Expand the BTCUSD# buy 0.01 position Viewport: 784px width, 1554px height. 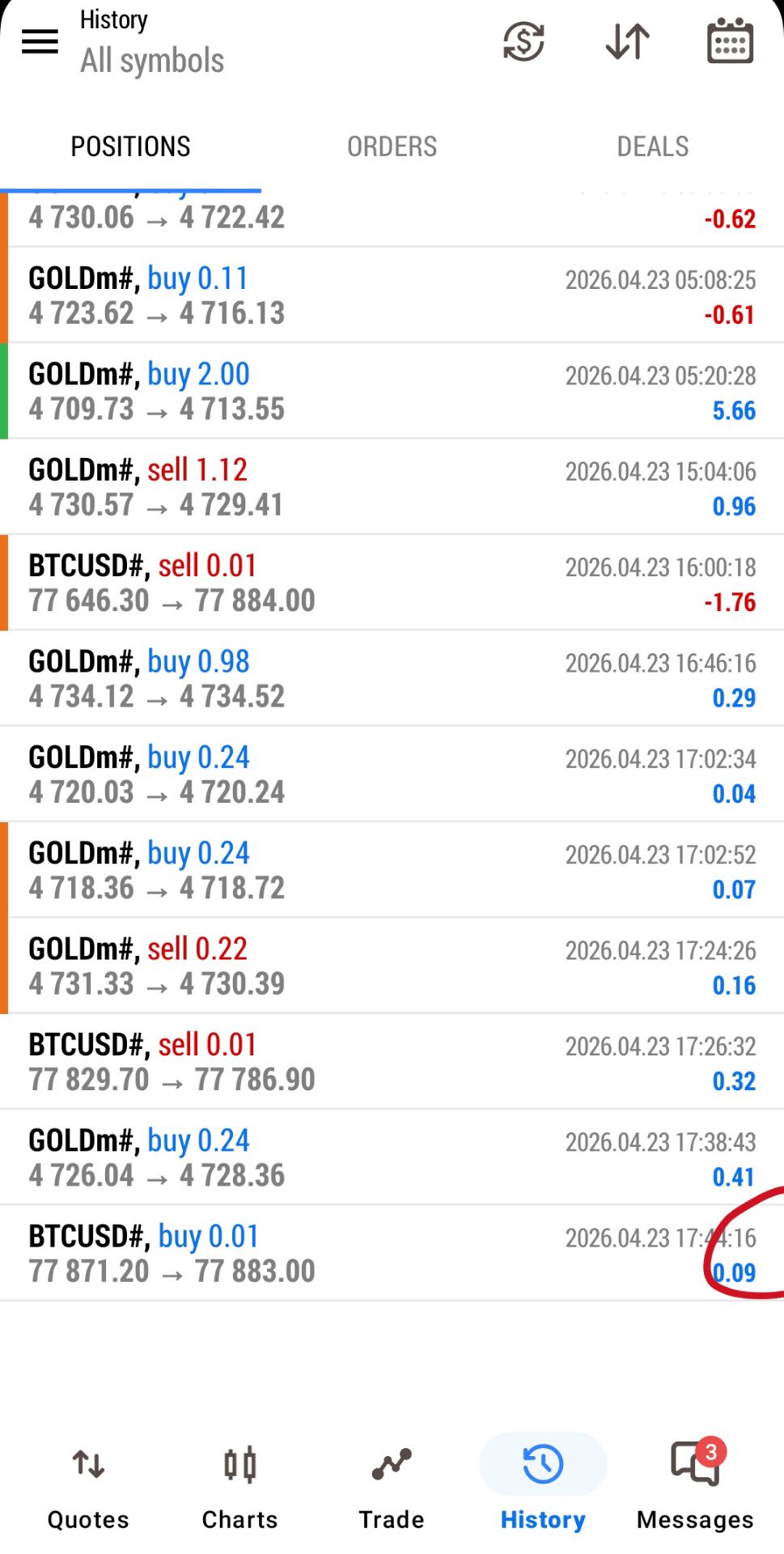pos(392,1254)
